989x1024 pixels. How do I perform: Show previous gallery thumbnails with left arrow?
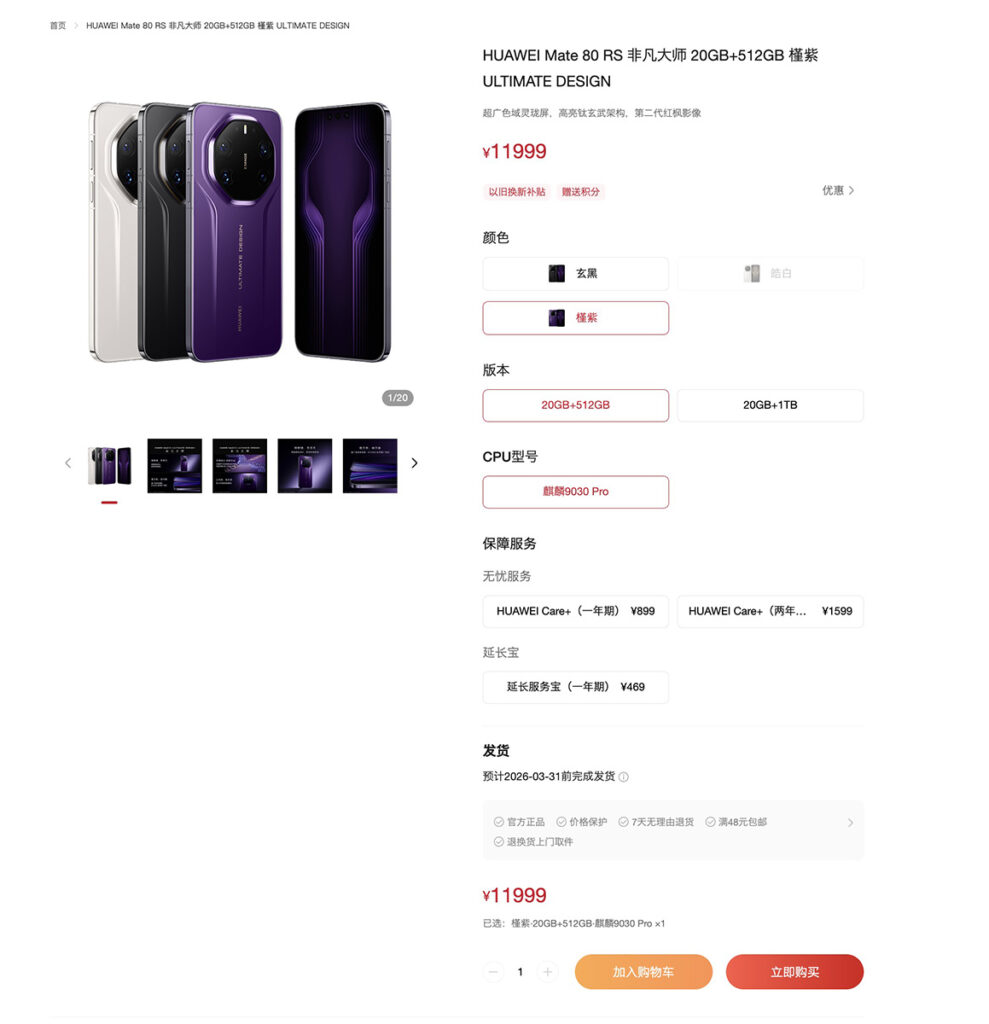click(x=68, y=463)
